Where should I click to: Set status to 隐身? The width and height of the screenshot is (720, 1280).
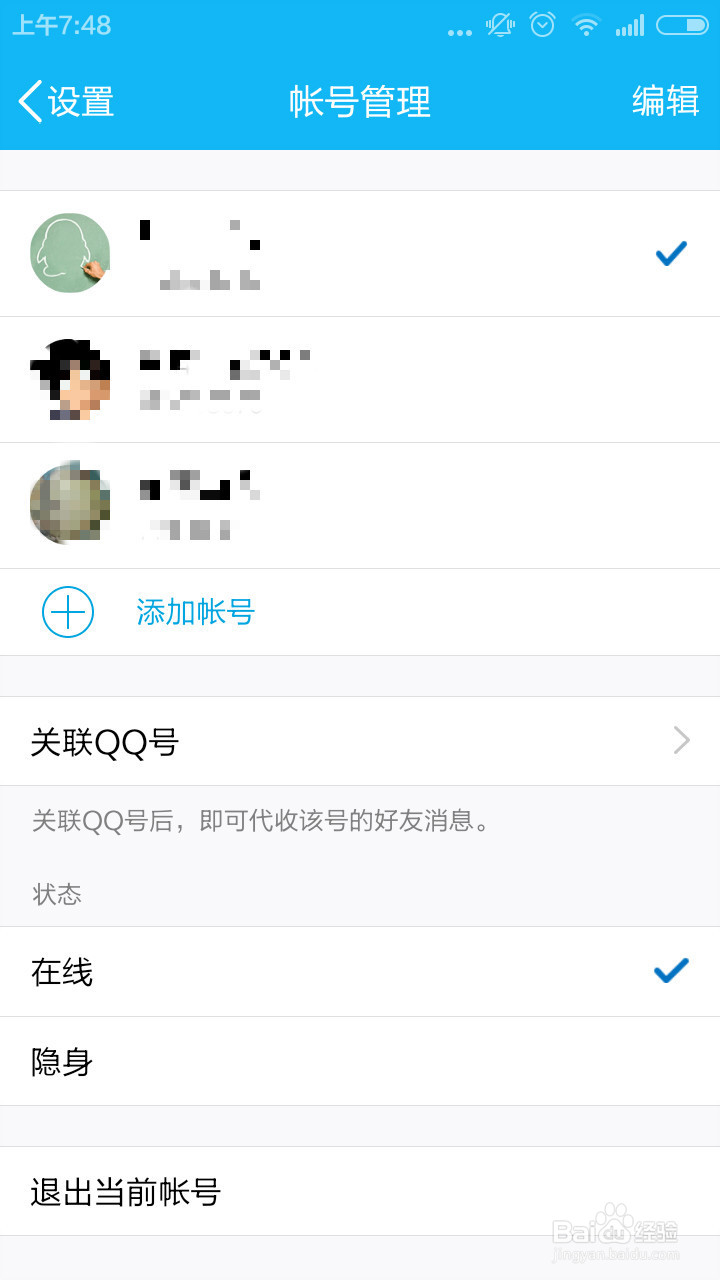point(360,1062)
